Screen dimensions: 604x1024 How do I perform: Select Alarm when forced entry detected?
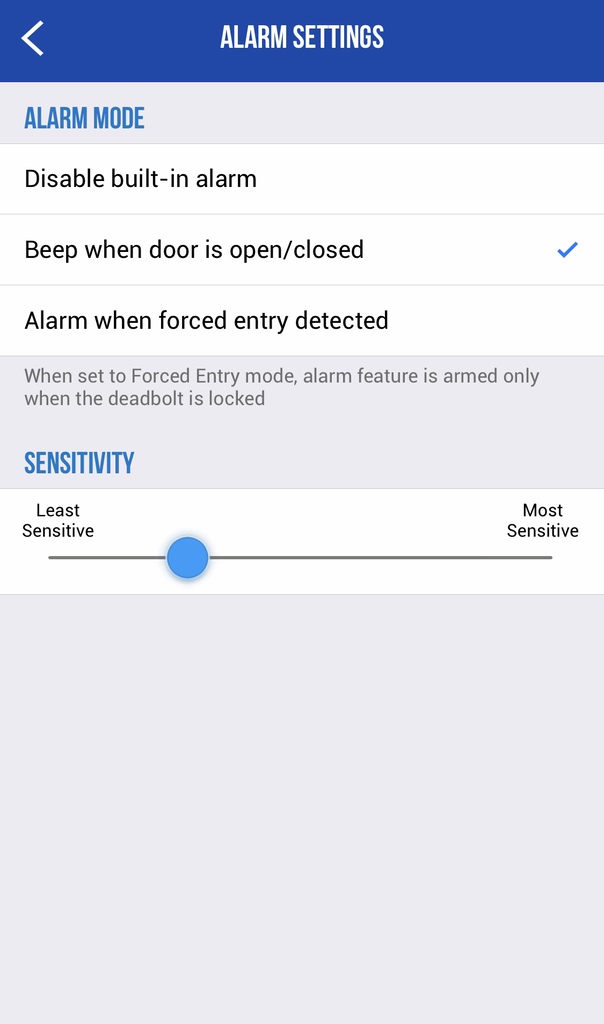pos(302,321)
